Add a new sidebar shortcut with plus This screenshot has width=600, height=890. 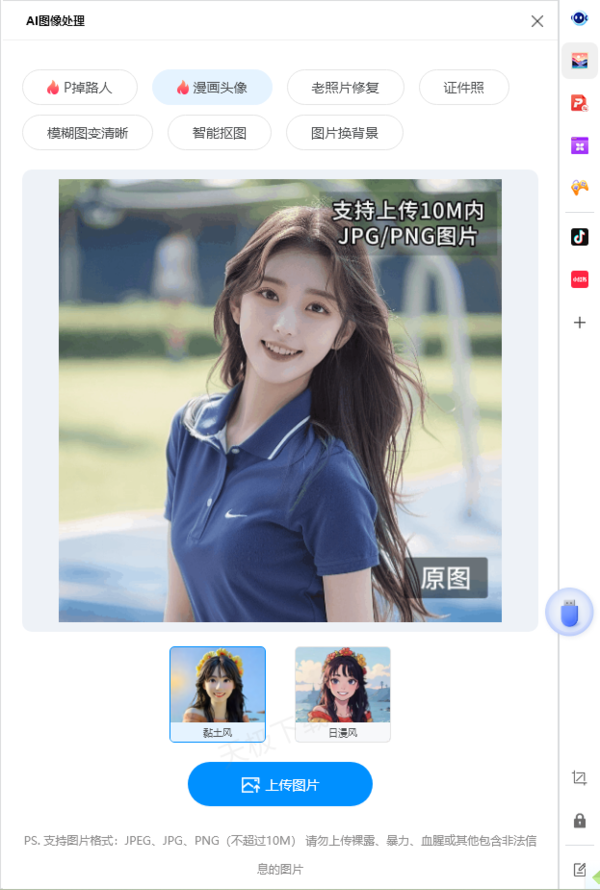[x=579, y=322]
